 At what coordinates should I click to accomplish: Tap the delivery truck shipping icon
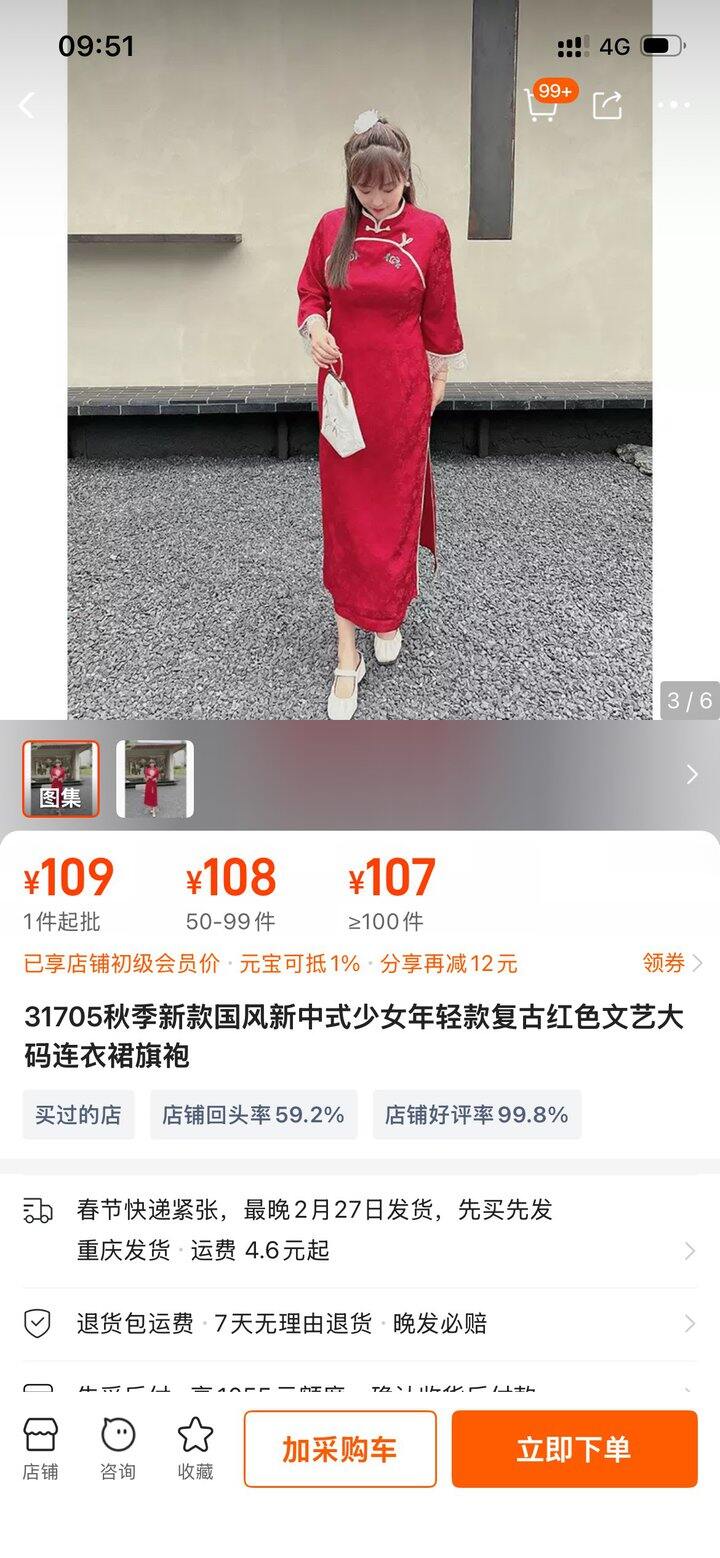click(38, 1211)
